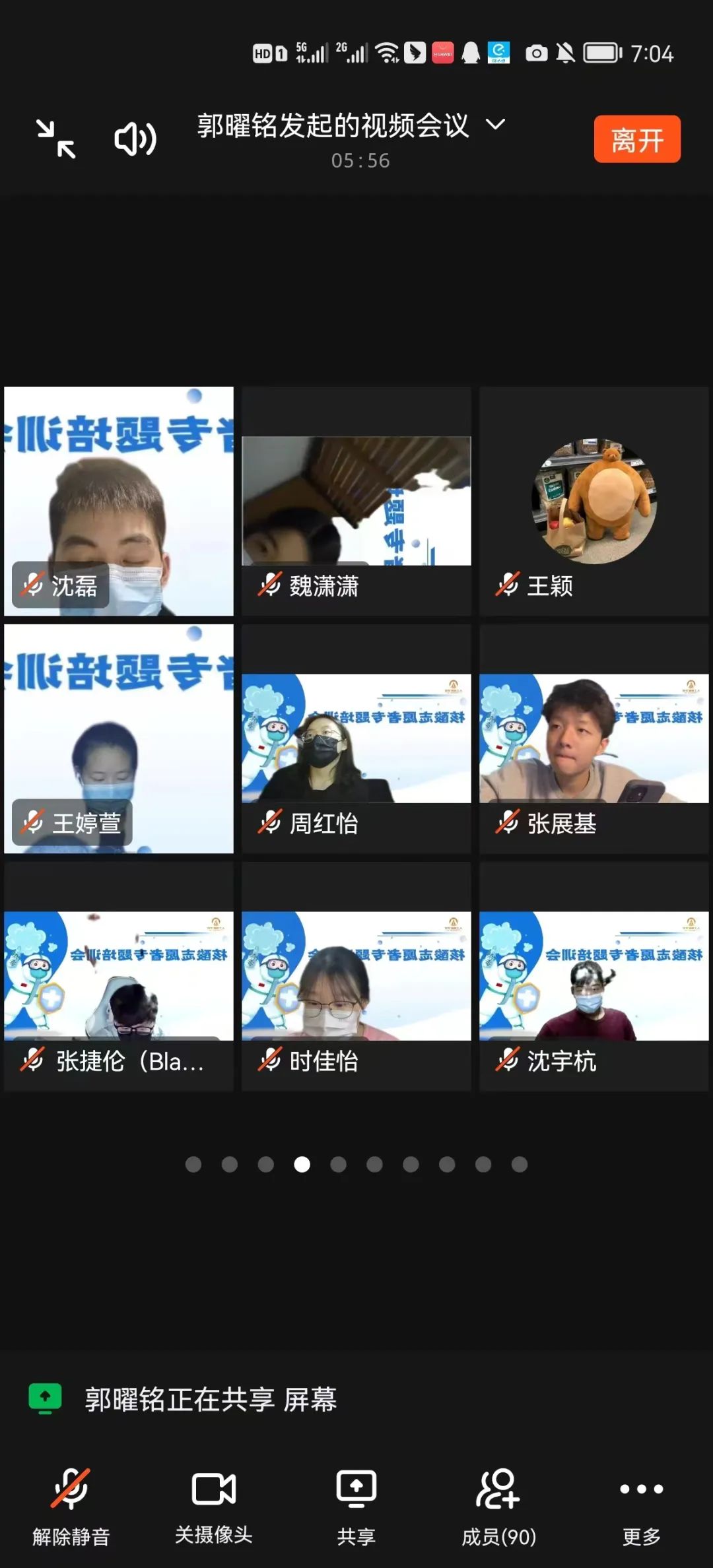
Task: Select 张捷伦's video tile
Action: pos(119,976)
